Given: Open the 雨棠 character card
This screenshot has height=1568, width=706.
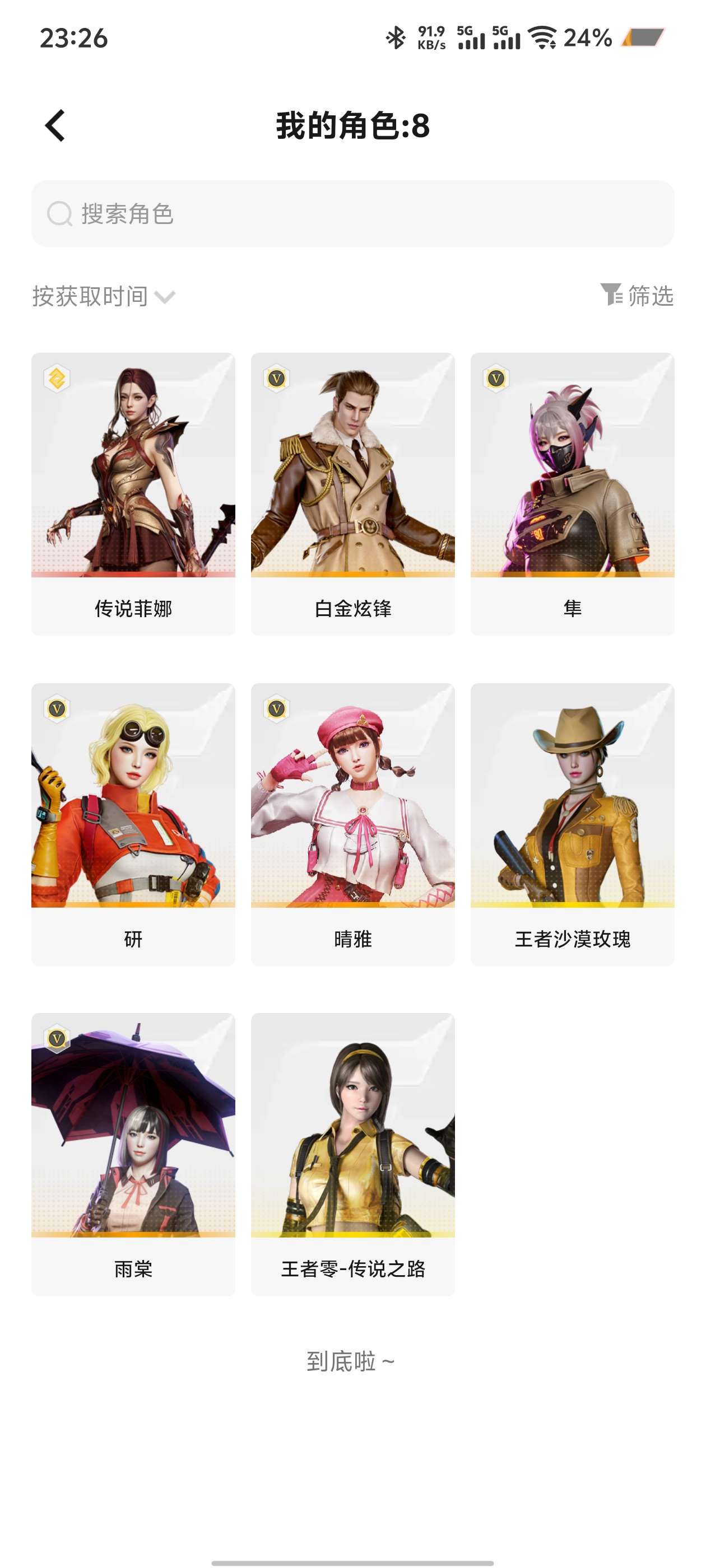Looking at the screenshot, I should click(x=133, y=1154).
